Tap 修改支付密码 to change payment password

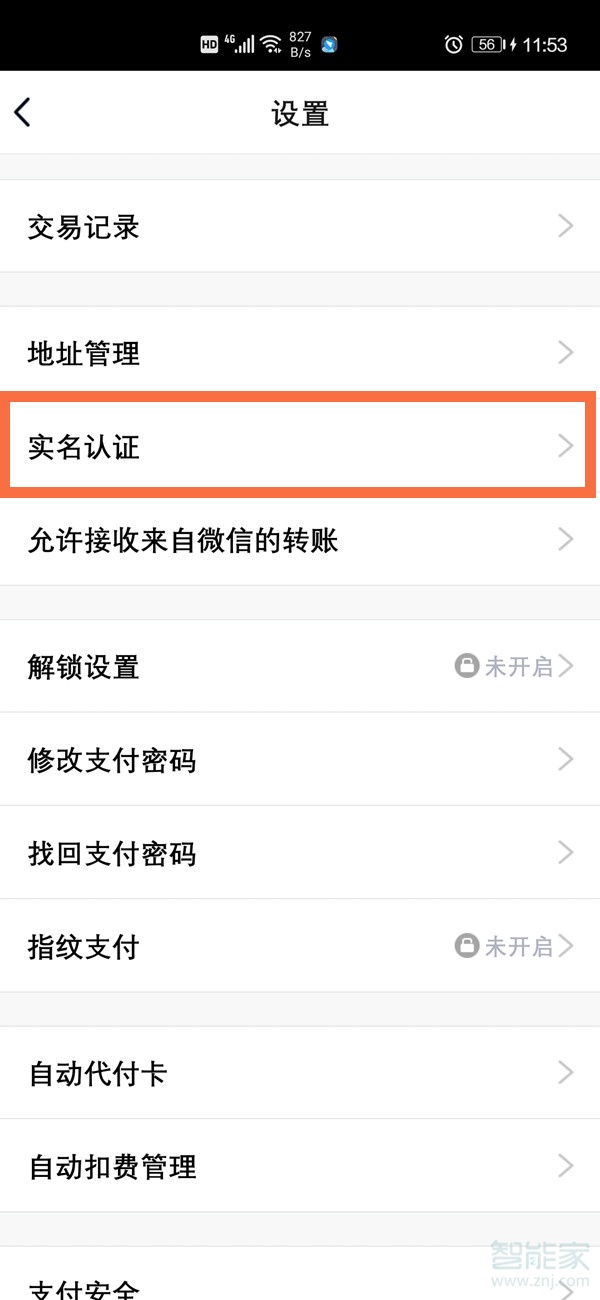(300, 760)
